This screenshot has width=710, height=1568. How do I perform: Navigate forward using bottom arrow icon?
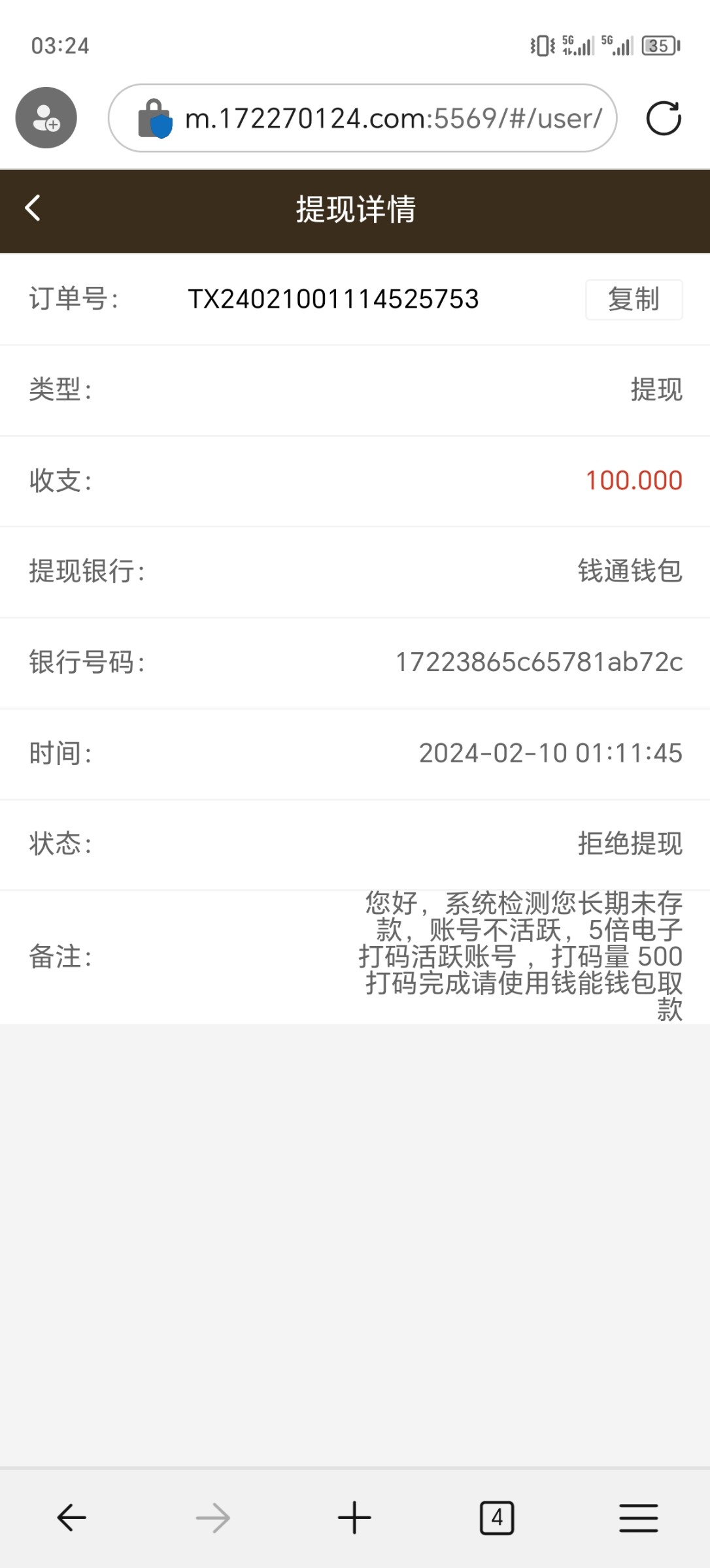pyautogui.click(x=212, y=1517)
